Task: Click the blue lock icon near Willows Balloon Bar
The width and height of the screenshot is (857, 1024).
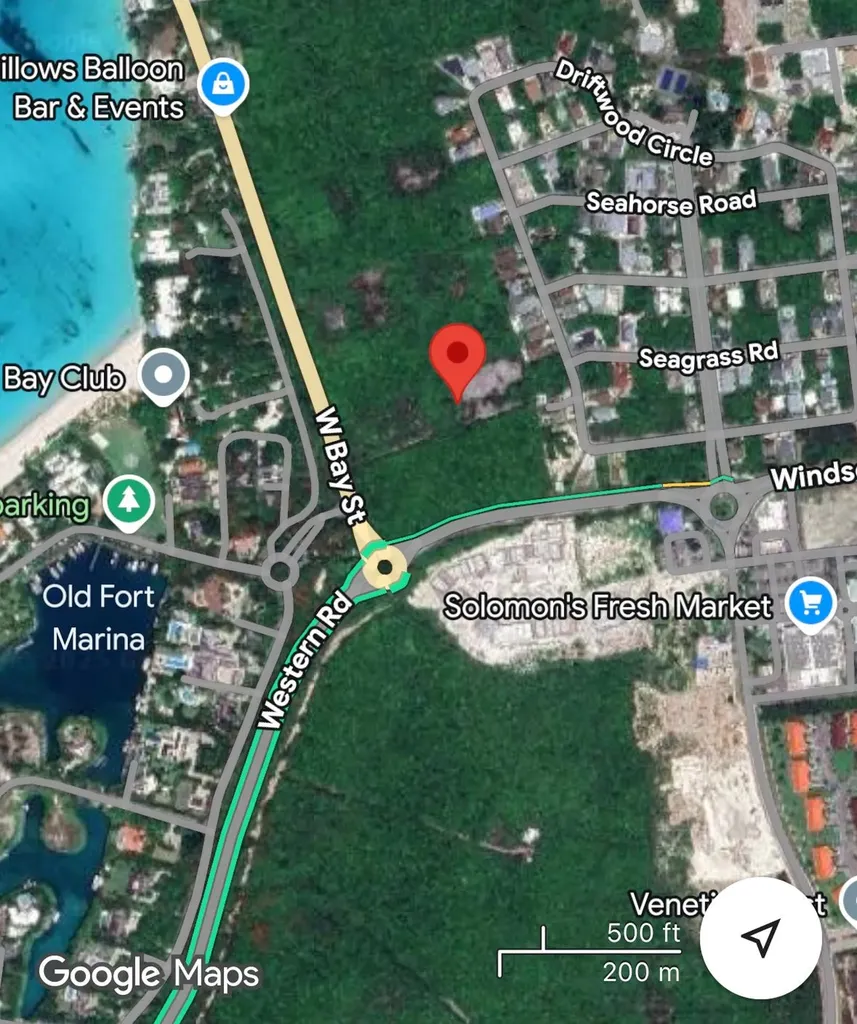Action: pyautogui.click(x=222, y=84)
